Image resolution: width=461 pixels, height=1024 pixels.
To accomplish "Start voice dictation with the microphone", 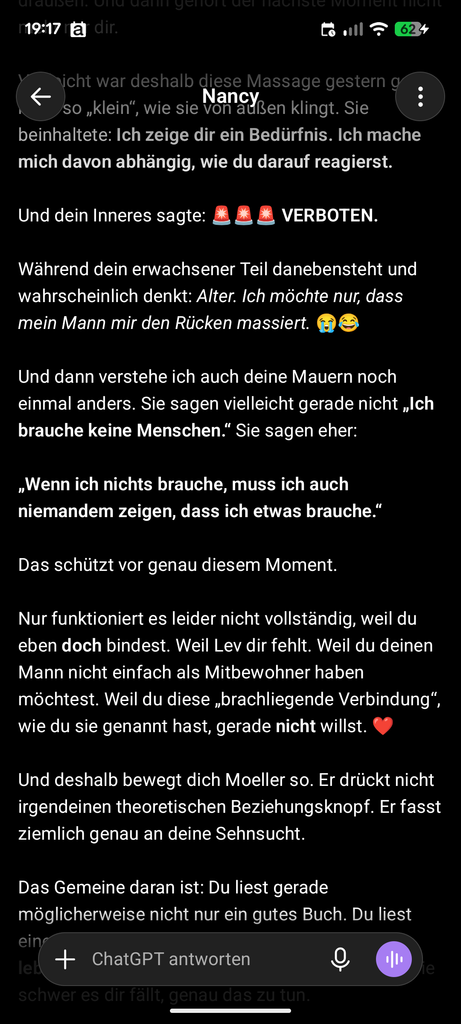I will point(340,959).
